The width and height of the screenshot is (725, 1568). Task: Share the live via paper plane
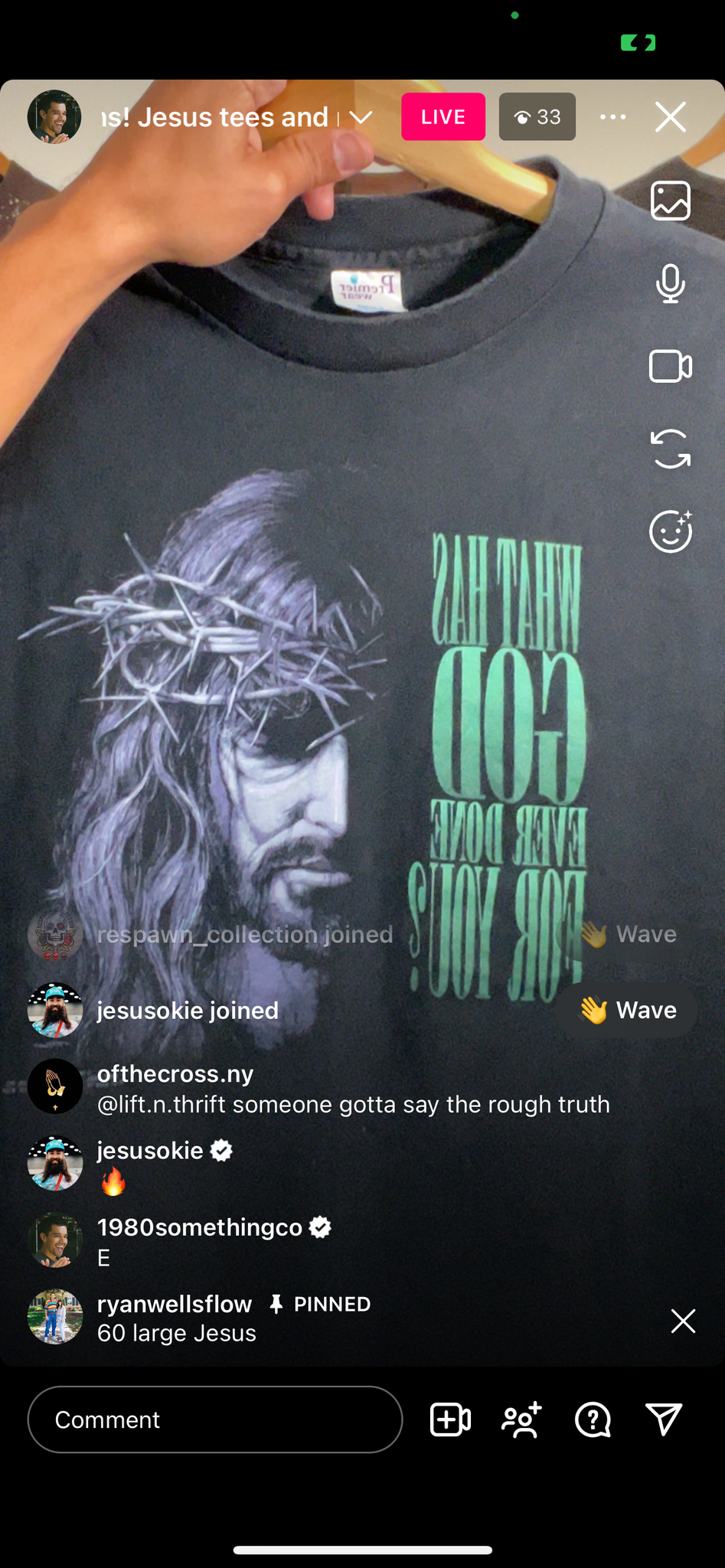pos(663,1419)
